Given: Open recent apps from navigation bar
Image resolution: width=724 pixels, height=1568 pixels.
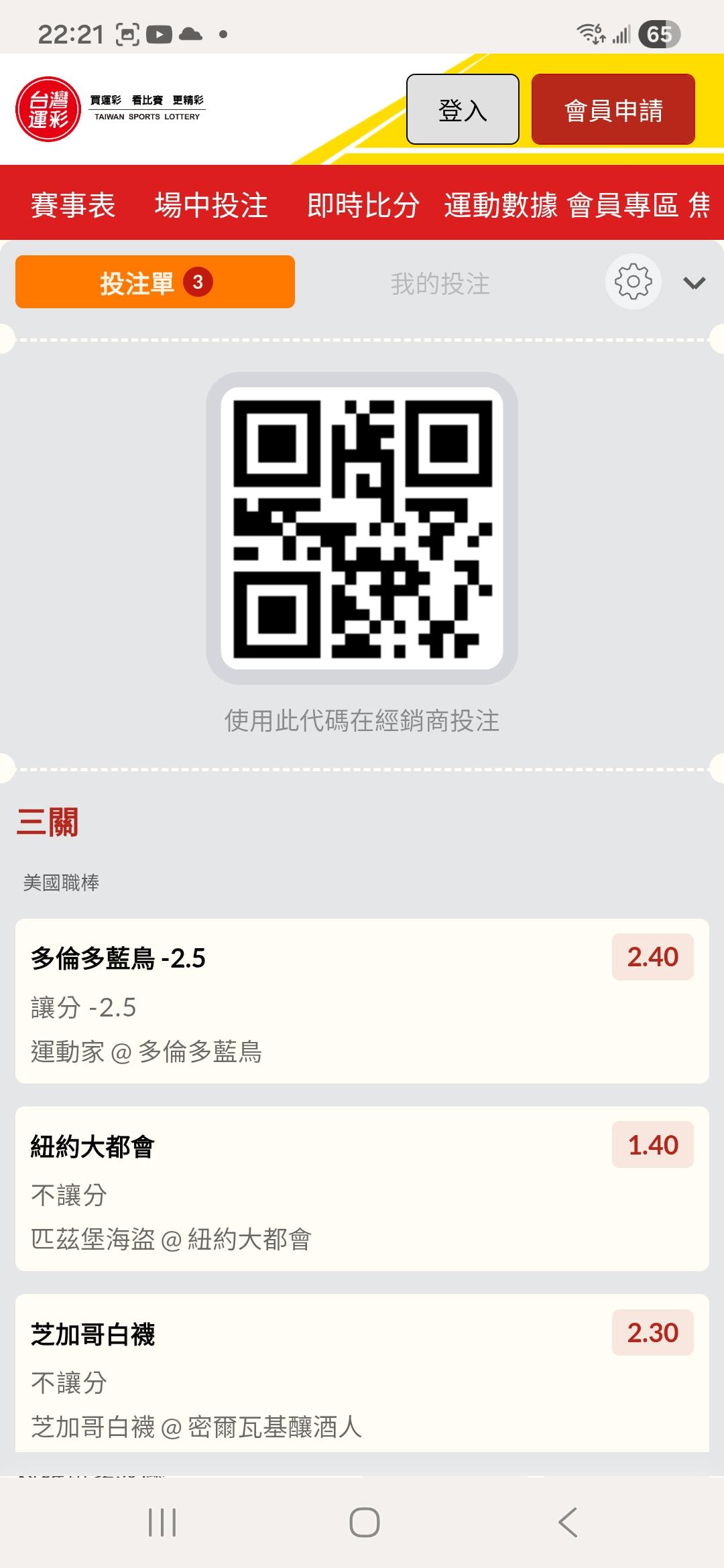Looking at the screenshot, I should tap(162, 1522).
